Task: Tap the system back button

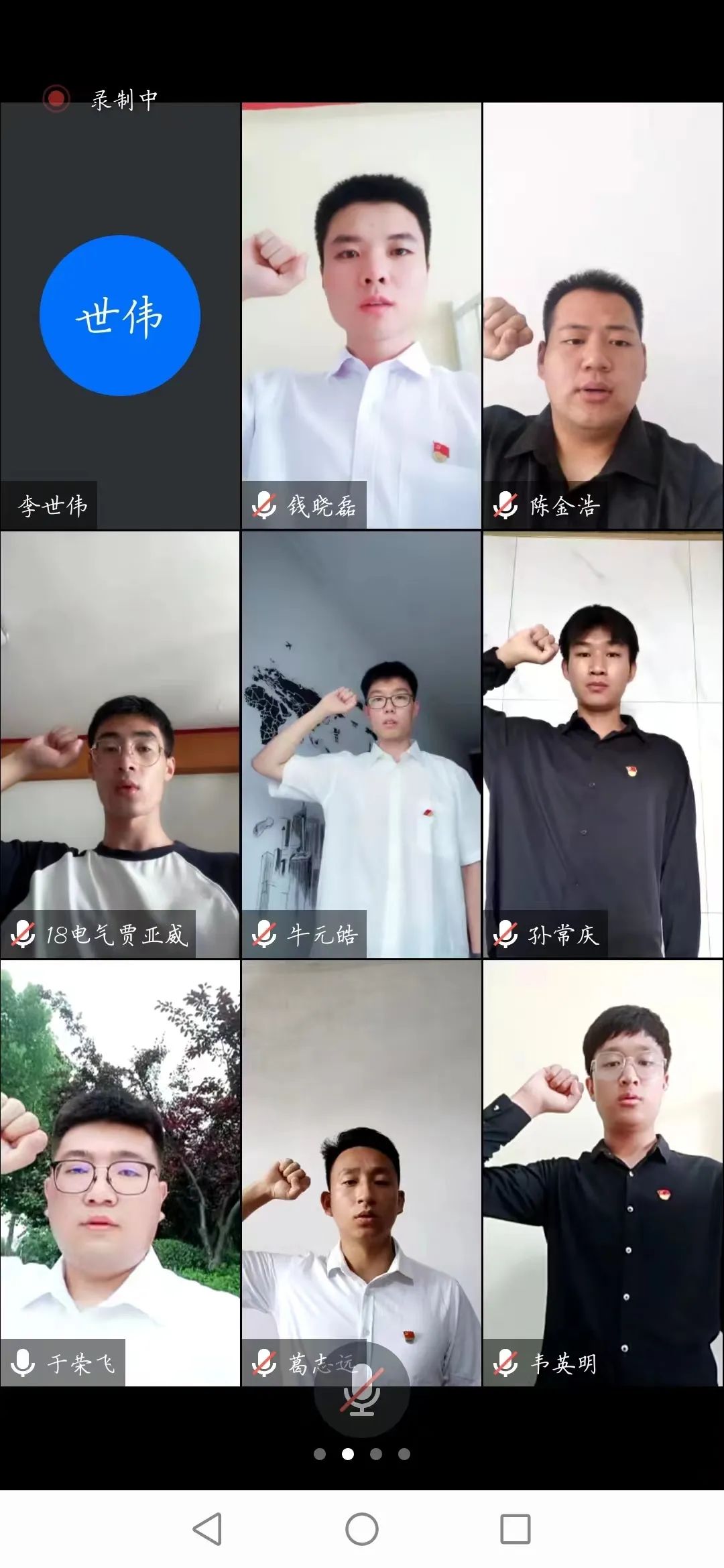Action: [x=207, y=1530]
